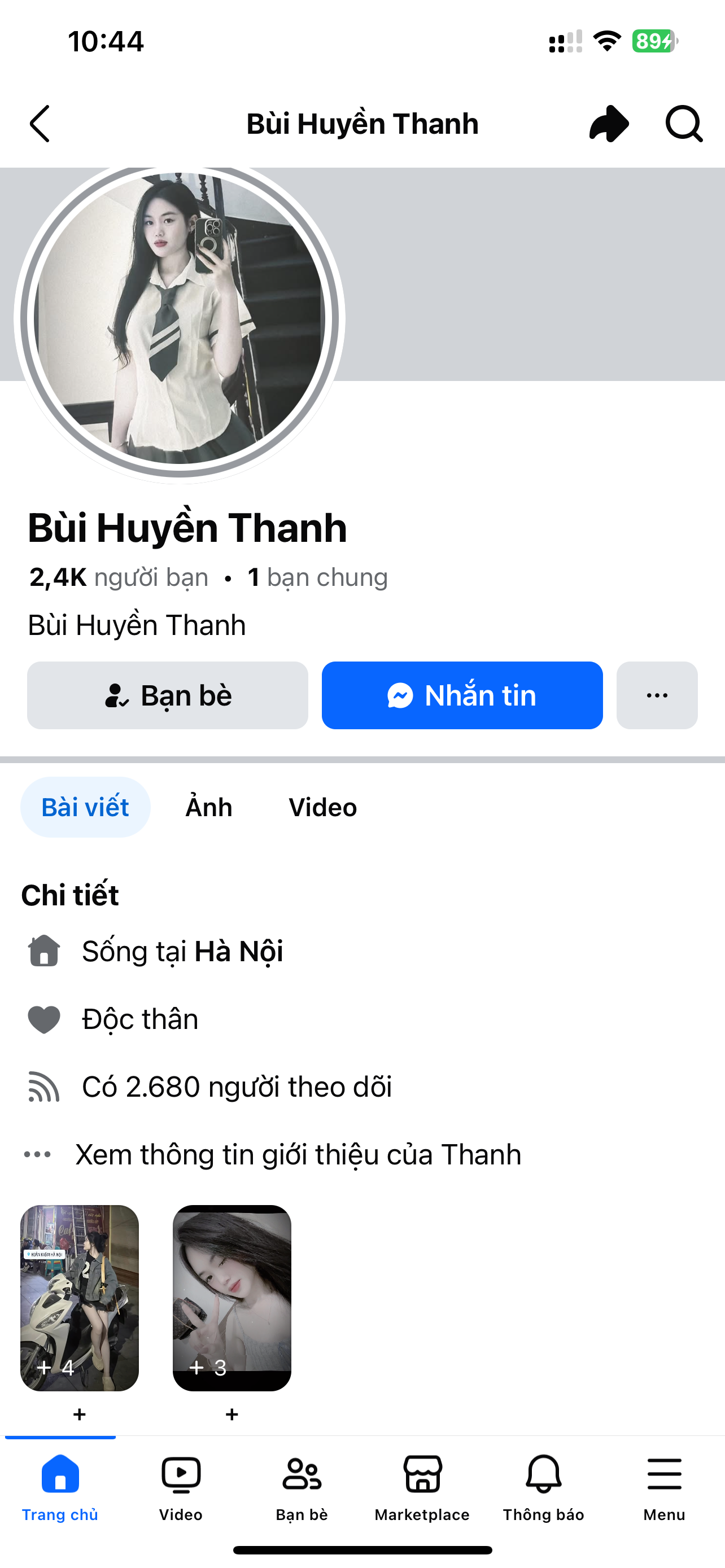Open Xem thông tin giới thiệu của Thanh
725x1568 pixels.
coord(298,1154)
